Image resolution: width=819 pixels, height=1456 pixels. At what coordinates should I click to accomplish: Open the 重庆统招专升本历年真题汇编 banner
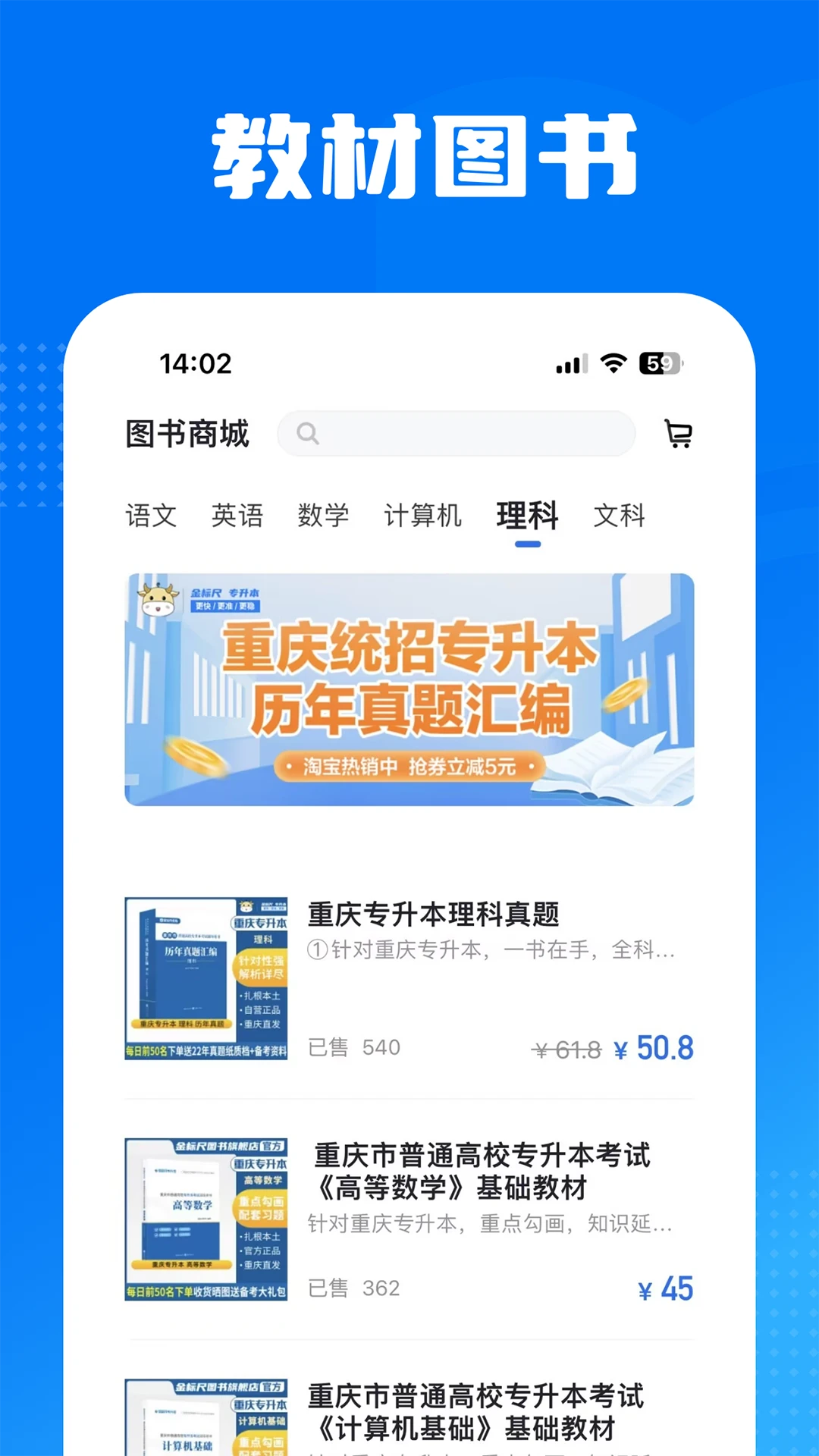(409, 686)
